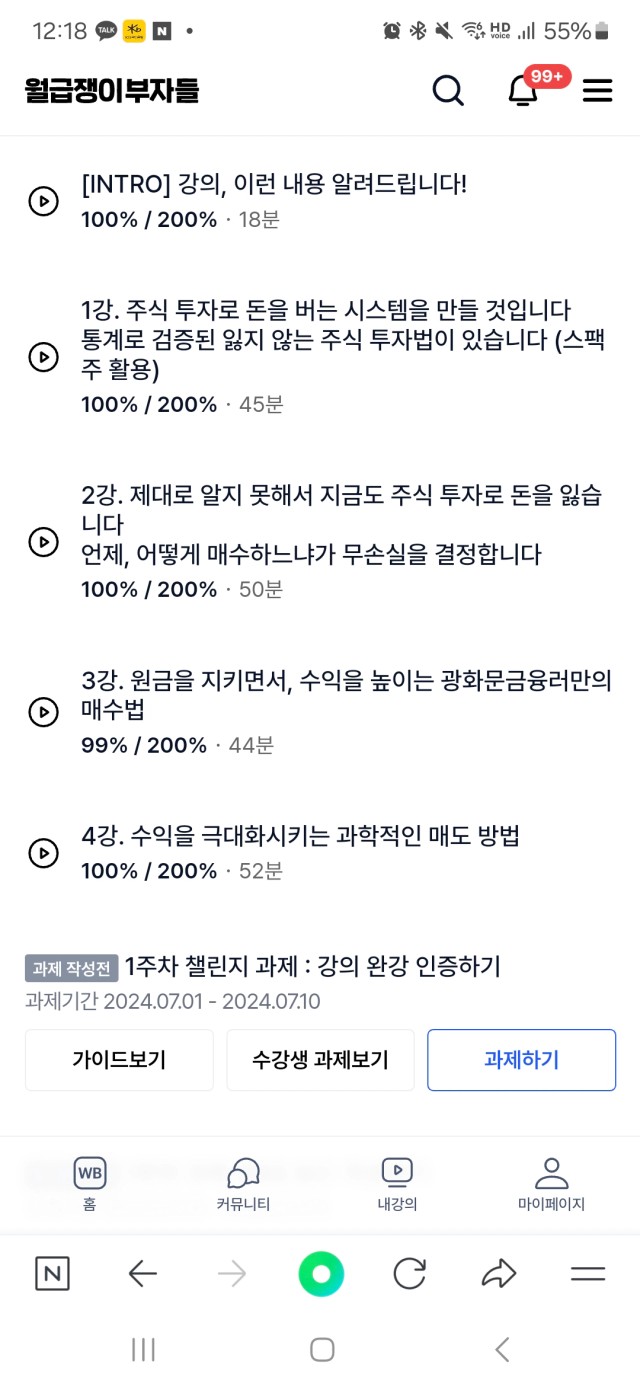
Task: Share this page from browser toolbar
Action: (x=498, y=1273)
